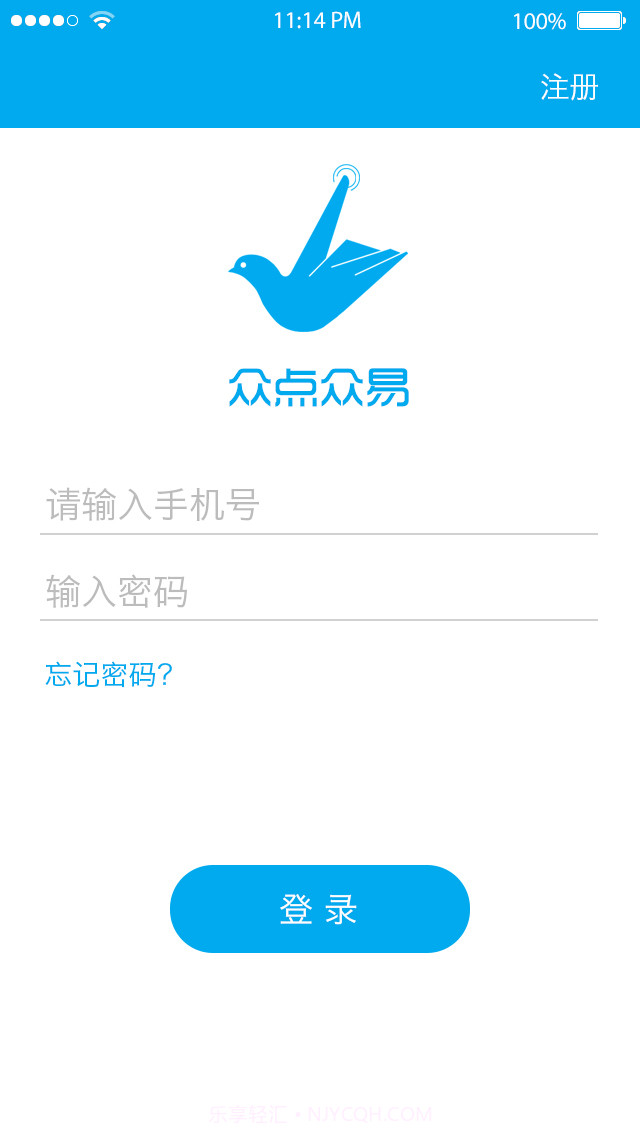
Task: Select the password field 输入密码
Action: point(318,592)
